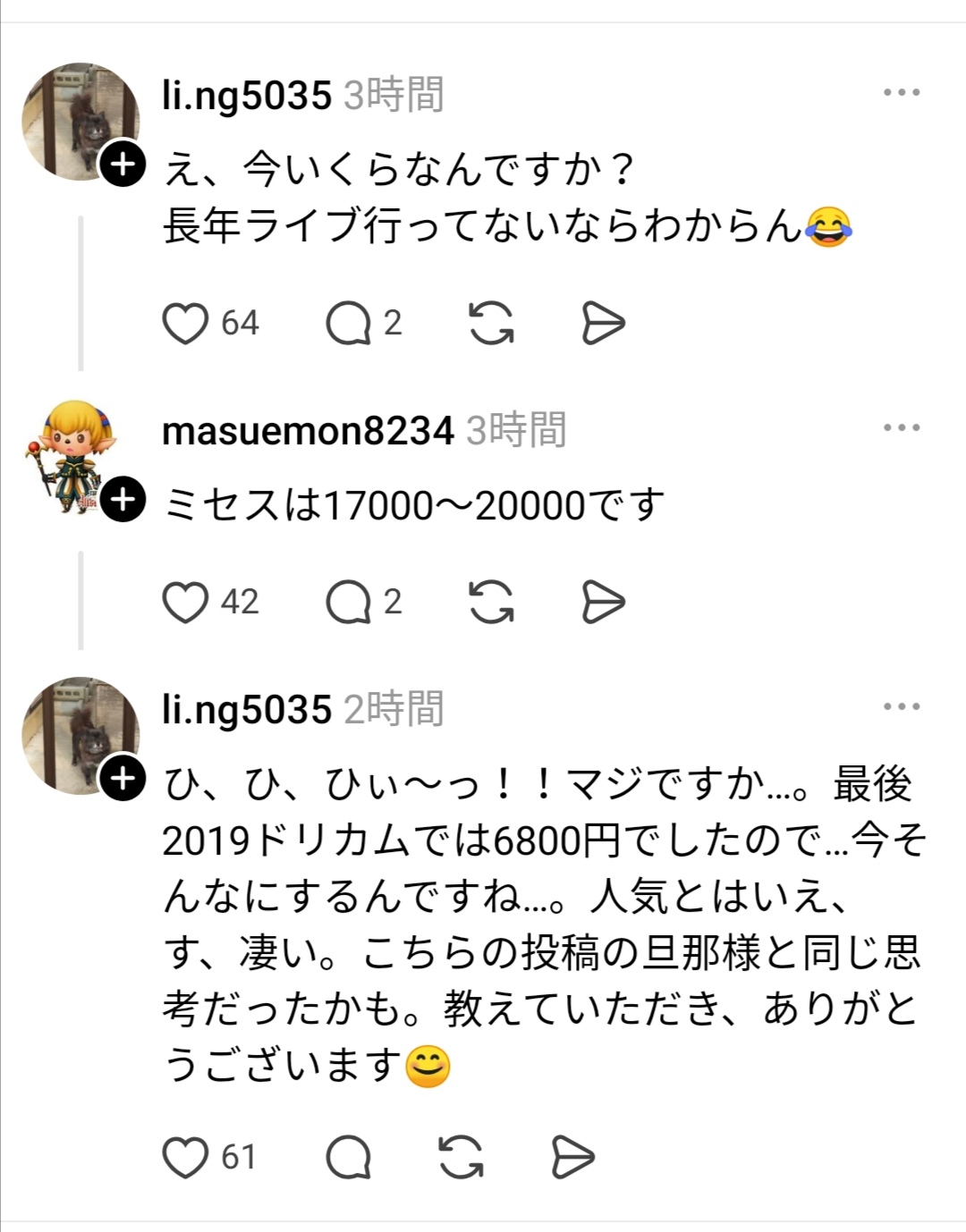The image size is (966, 1232).
Task: Open li.ng5035's profile from 2時間 comment username
Action: click(247, 710)
